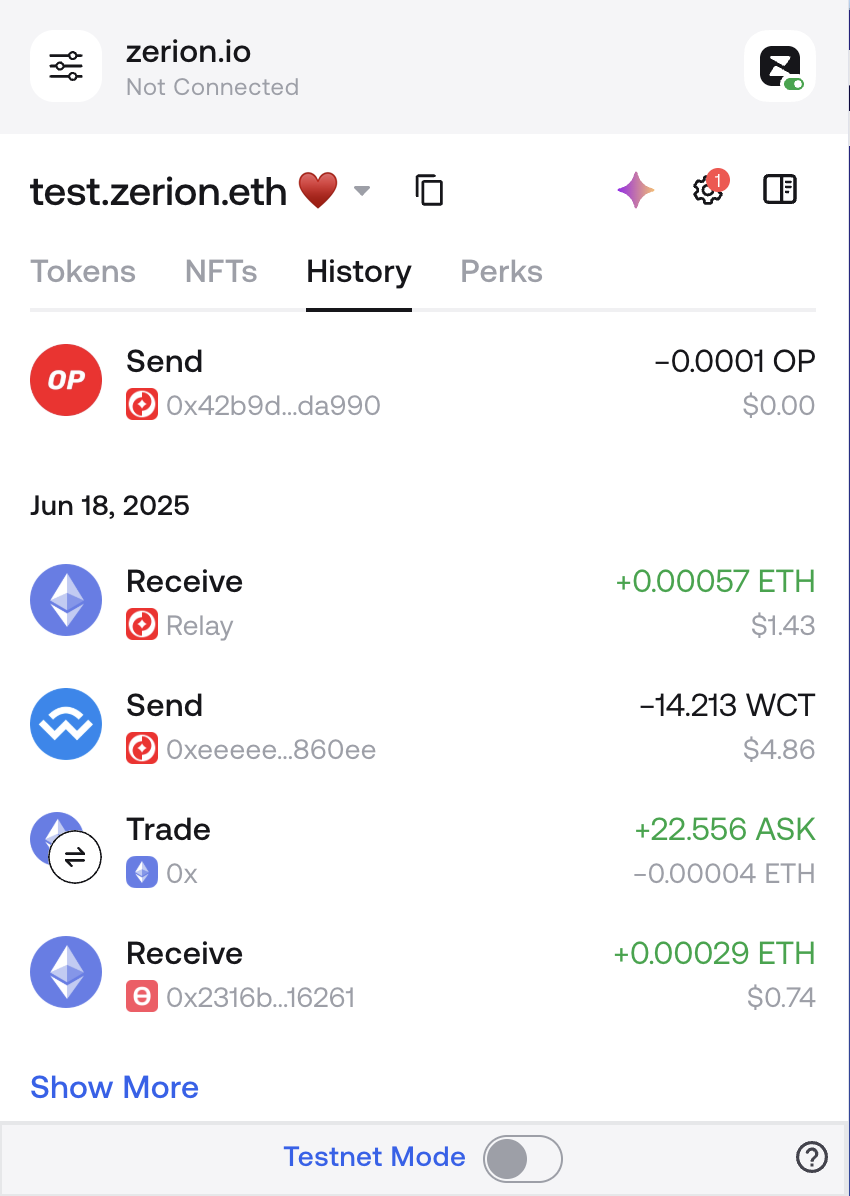Copy the wallet address
This screenshot has width=850, height=1196.
[x=429, y=189]
